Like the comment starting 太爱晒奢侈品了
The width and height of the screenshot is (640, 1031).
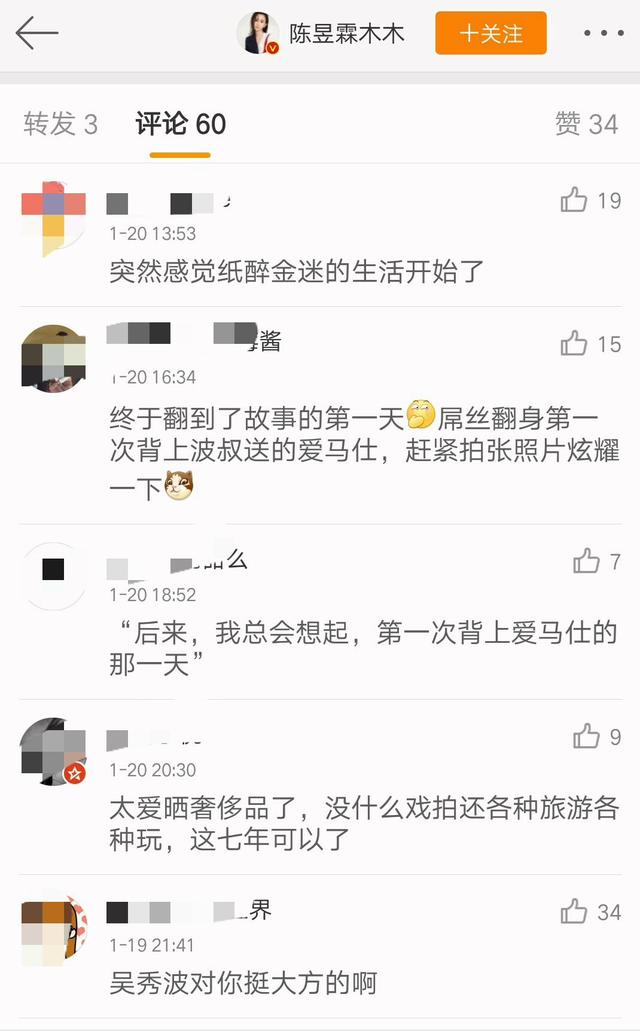(x=586, y=738)
